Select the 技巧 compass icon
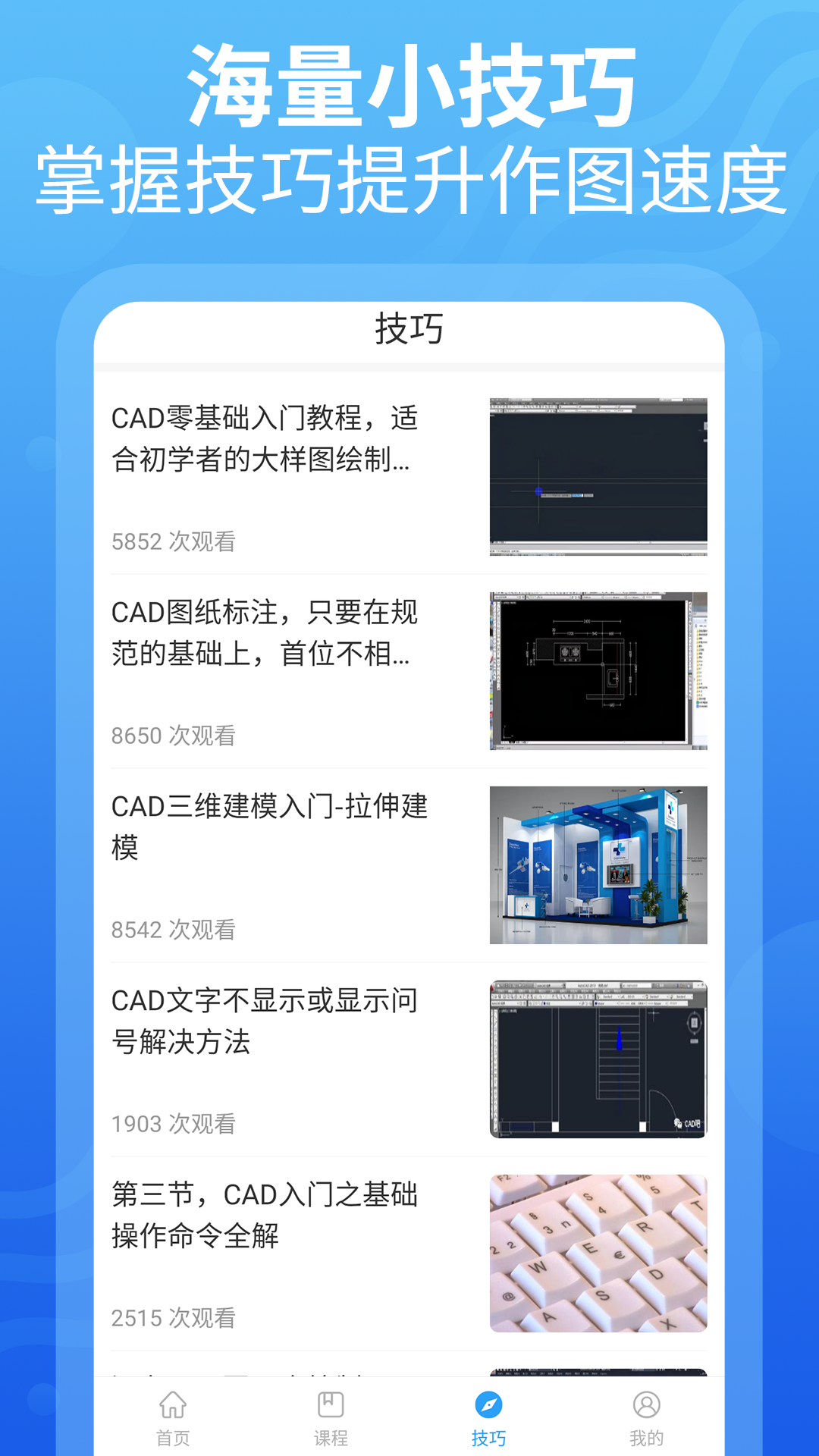819x1456 pixels. coord(489,1407)
